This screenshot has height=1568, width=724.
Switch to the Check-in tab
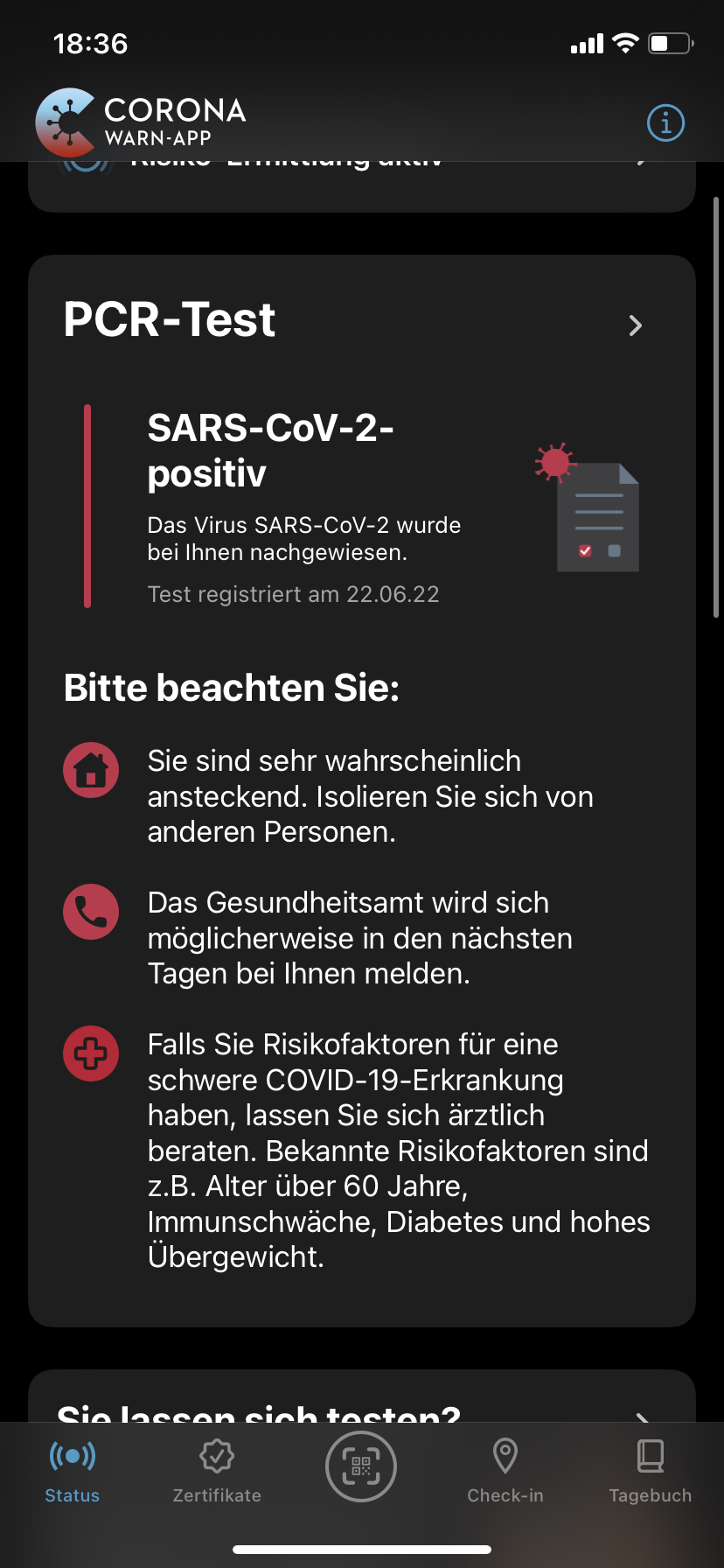505,1472
